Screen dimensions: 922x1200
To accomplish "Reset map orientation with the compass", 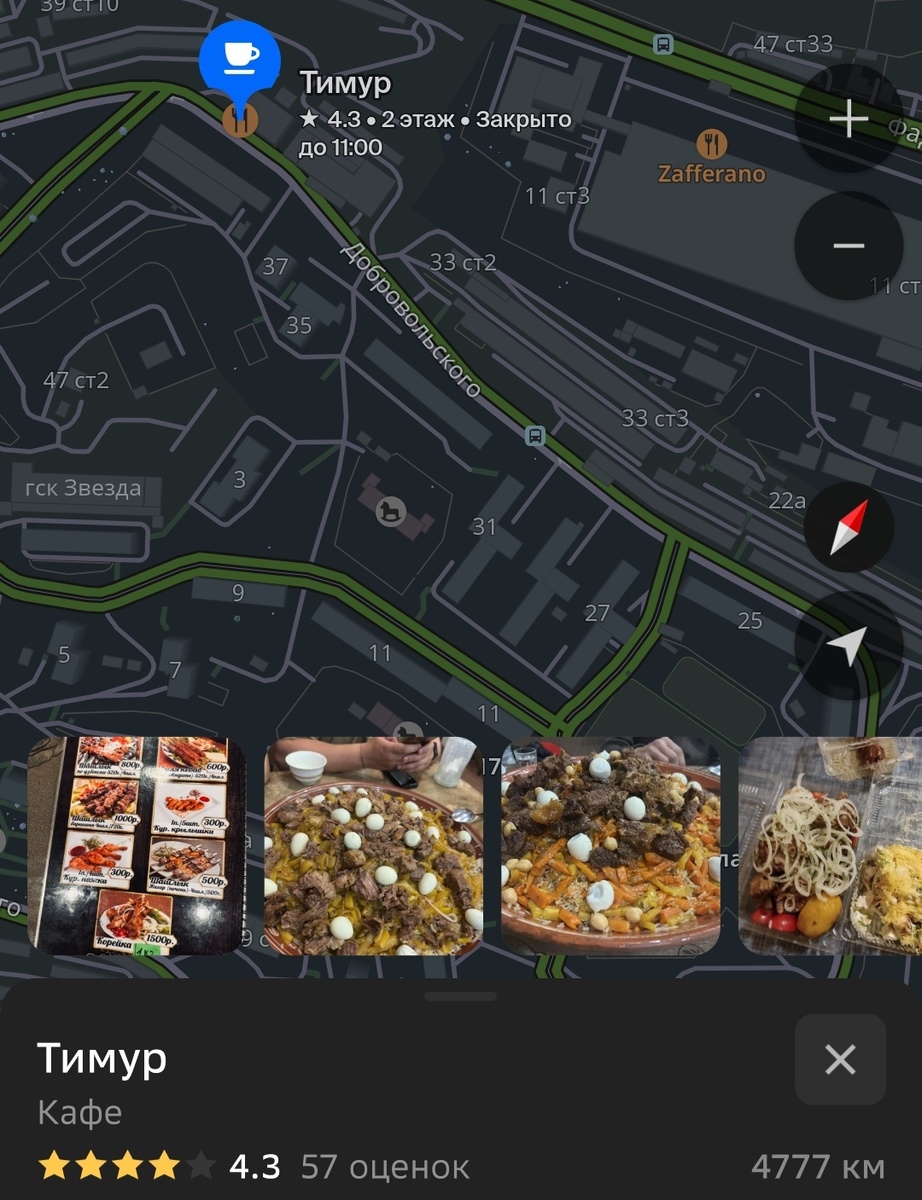I will [848, 527].
